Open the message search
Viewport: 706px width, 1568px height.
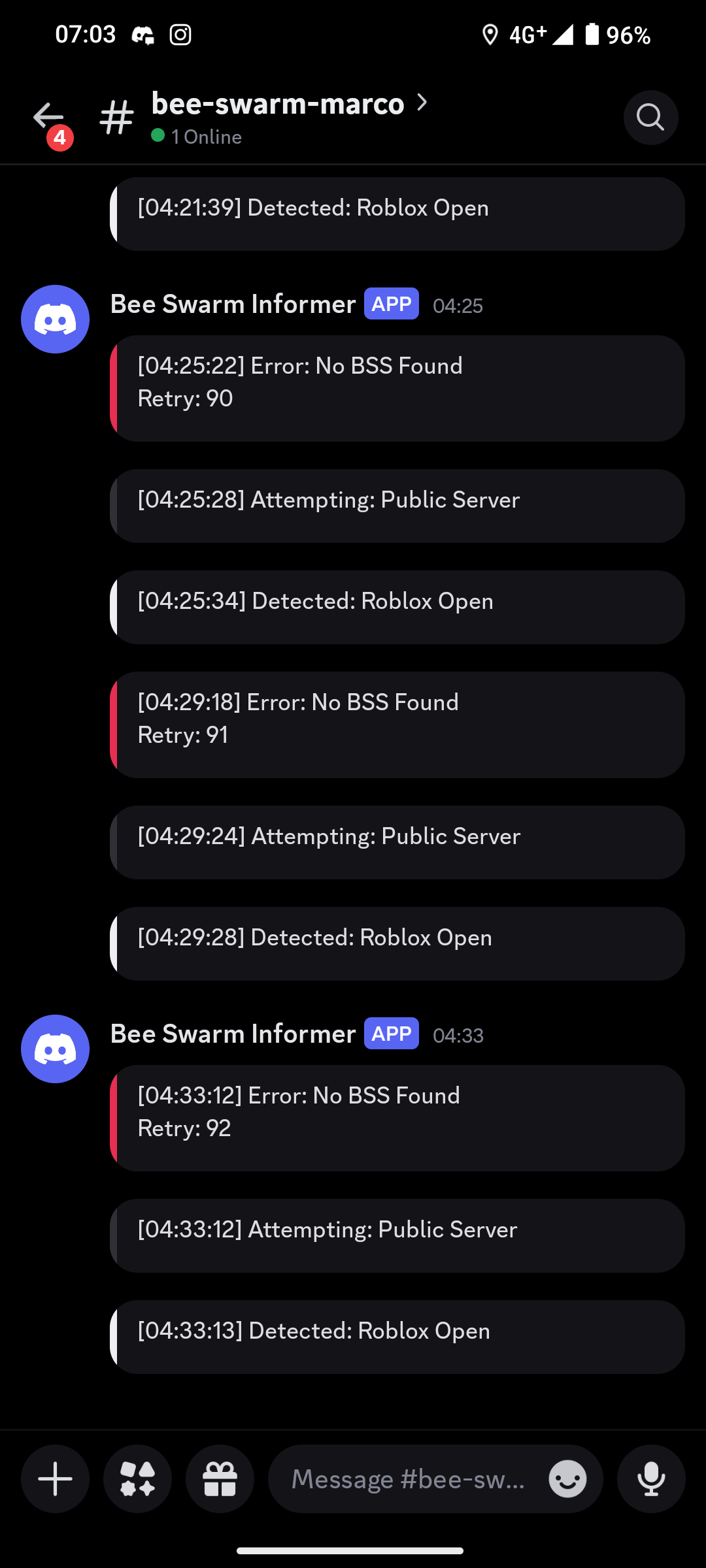coord(650,118)
